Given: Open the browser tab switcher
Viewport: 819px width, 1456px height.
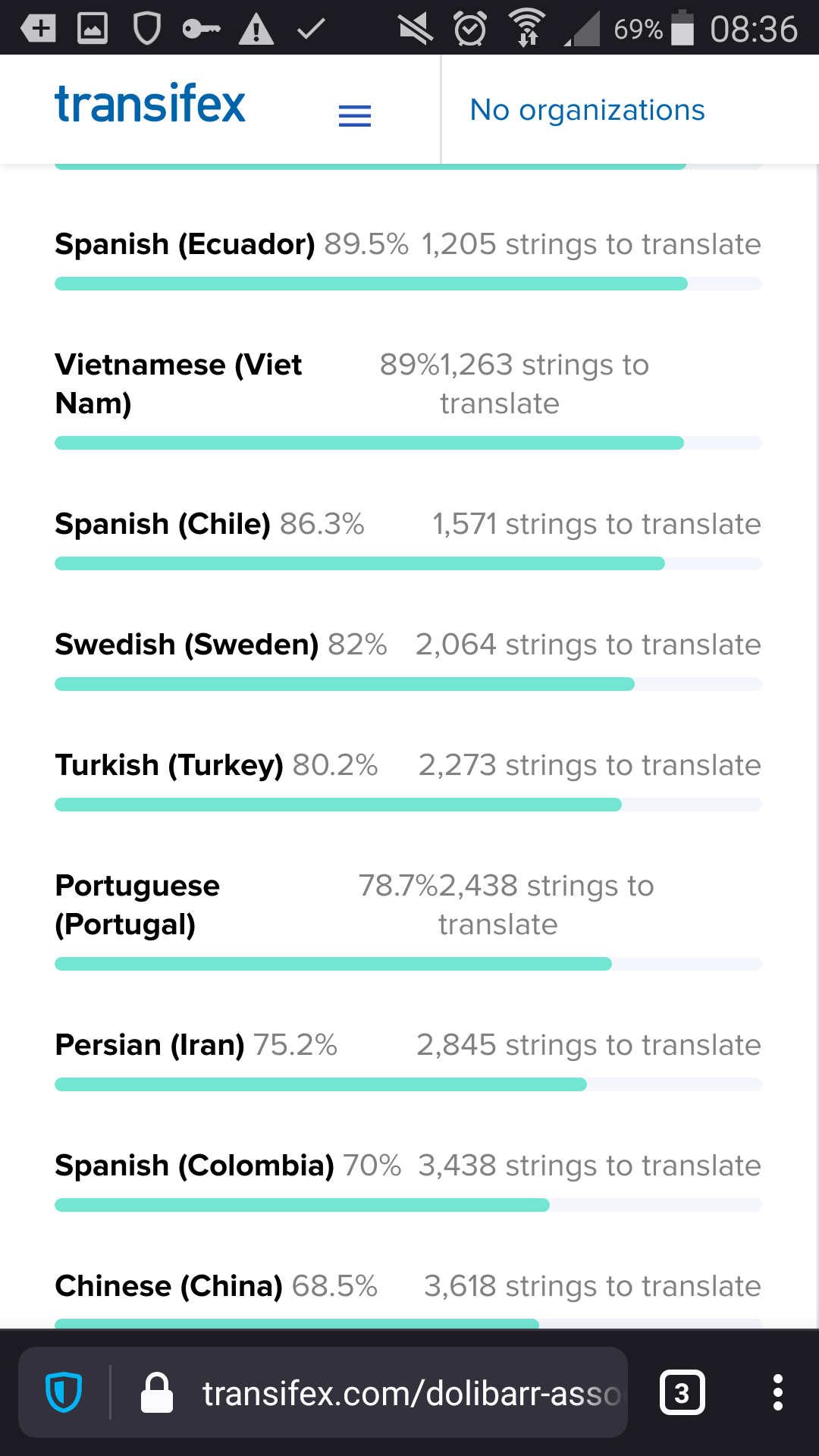Looking at the screenshot, I should pyautogui.click(x=682, y=1392).
